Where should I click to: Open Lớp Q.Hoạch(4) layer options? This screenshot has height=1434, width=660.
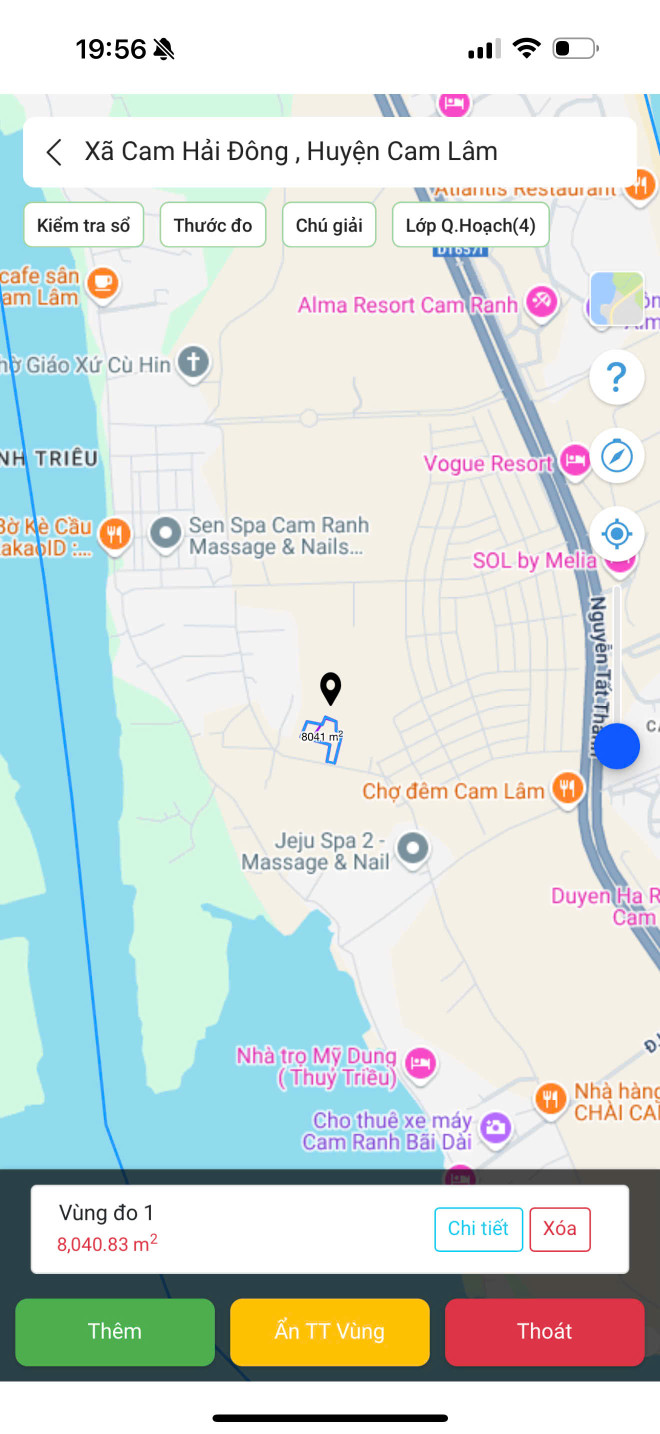pyautogui.click(x=470, y=225)
